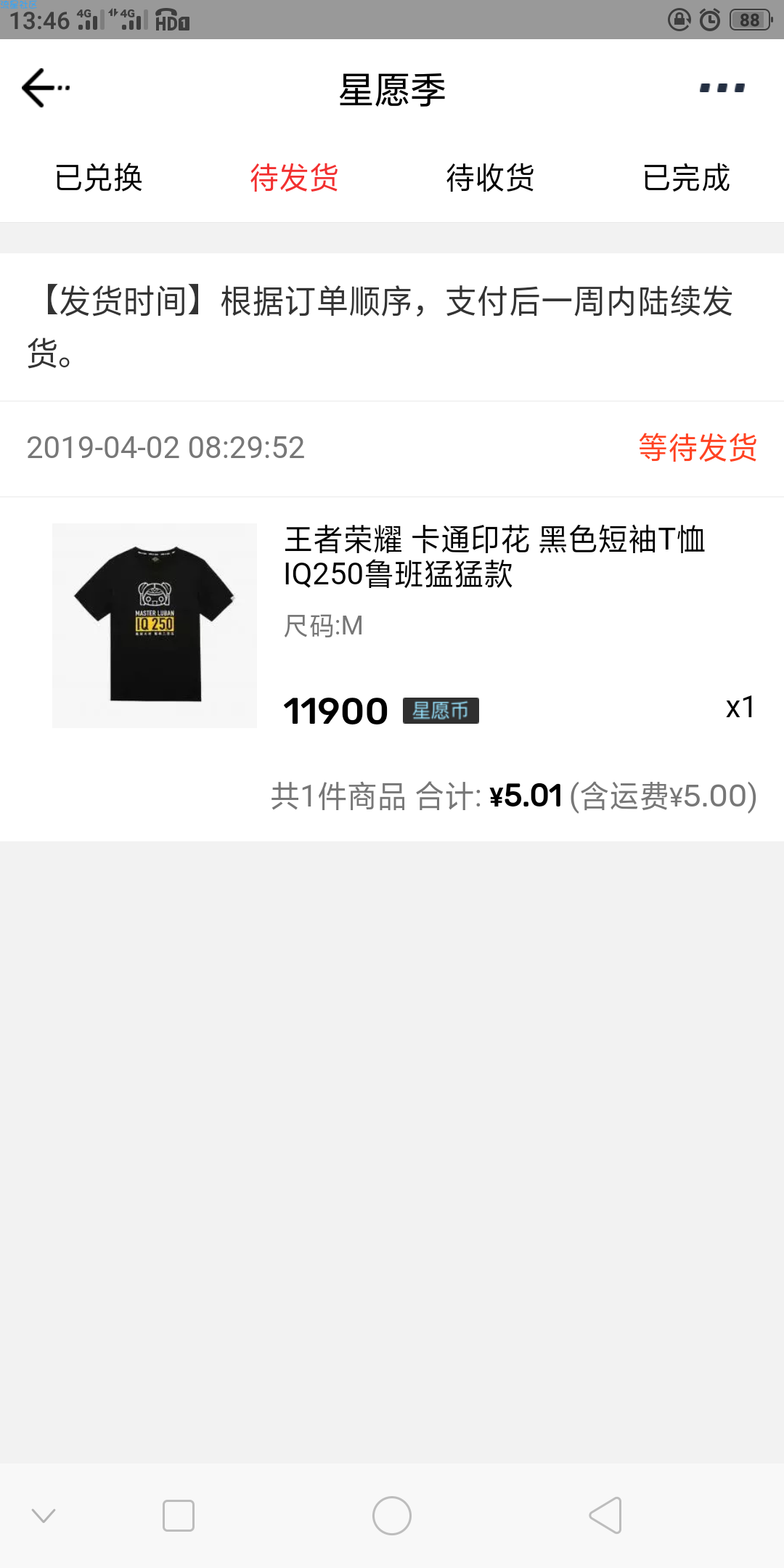Go back using the top-left arrow

tap(45, 88)
